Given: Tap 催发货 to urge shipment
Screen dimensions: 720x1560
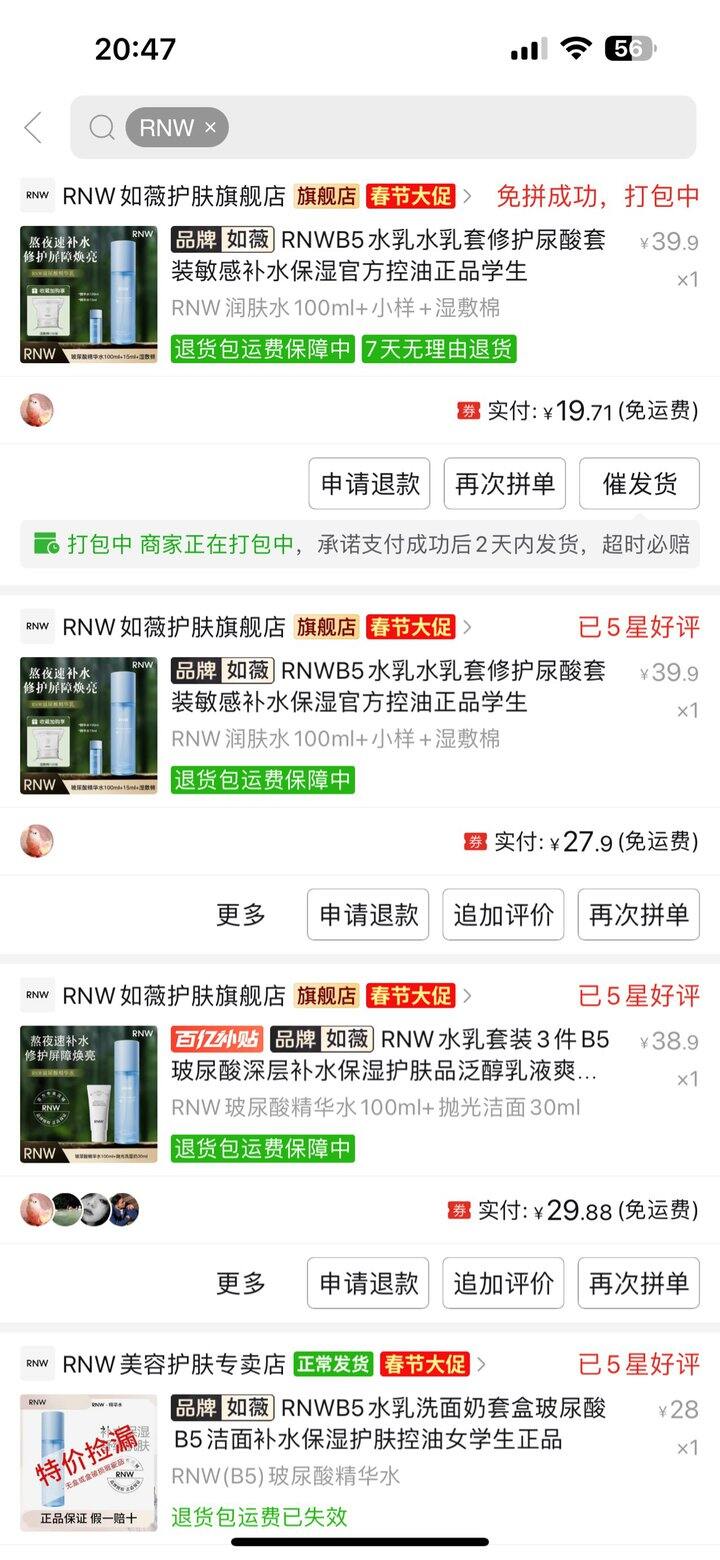Looking at the screenshot, I should coord(639,484).
